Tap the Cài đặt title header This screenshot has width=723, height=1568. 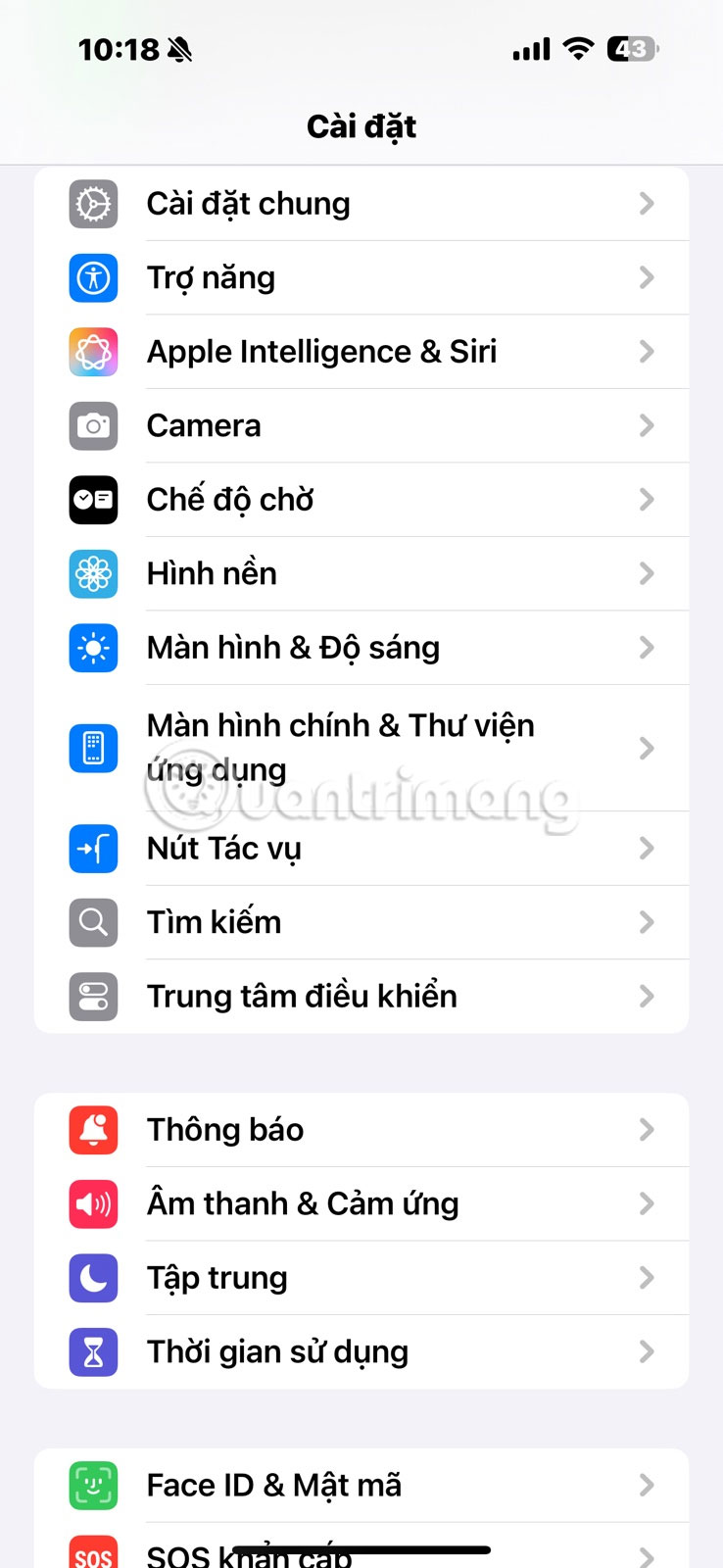(x=361, y=125)
